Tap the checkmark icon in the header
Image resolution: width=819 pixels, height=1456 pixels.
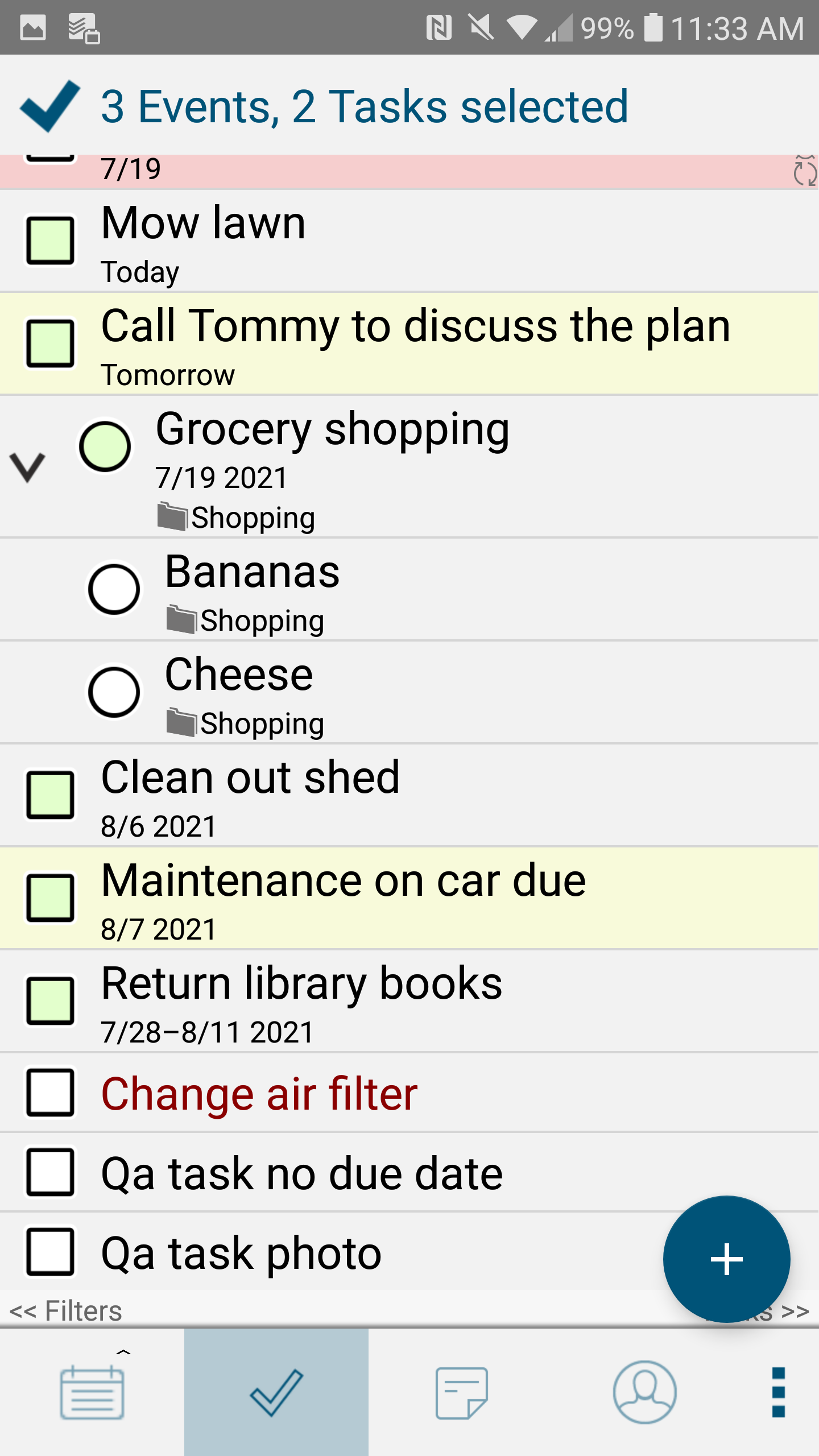click(50, 106)
